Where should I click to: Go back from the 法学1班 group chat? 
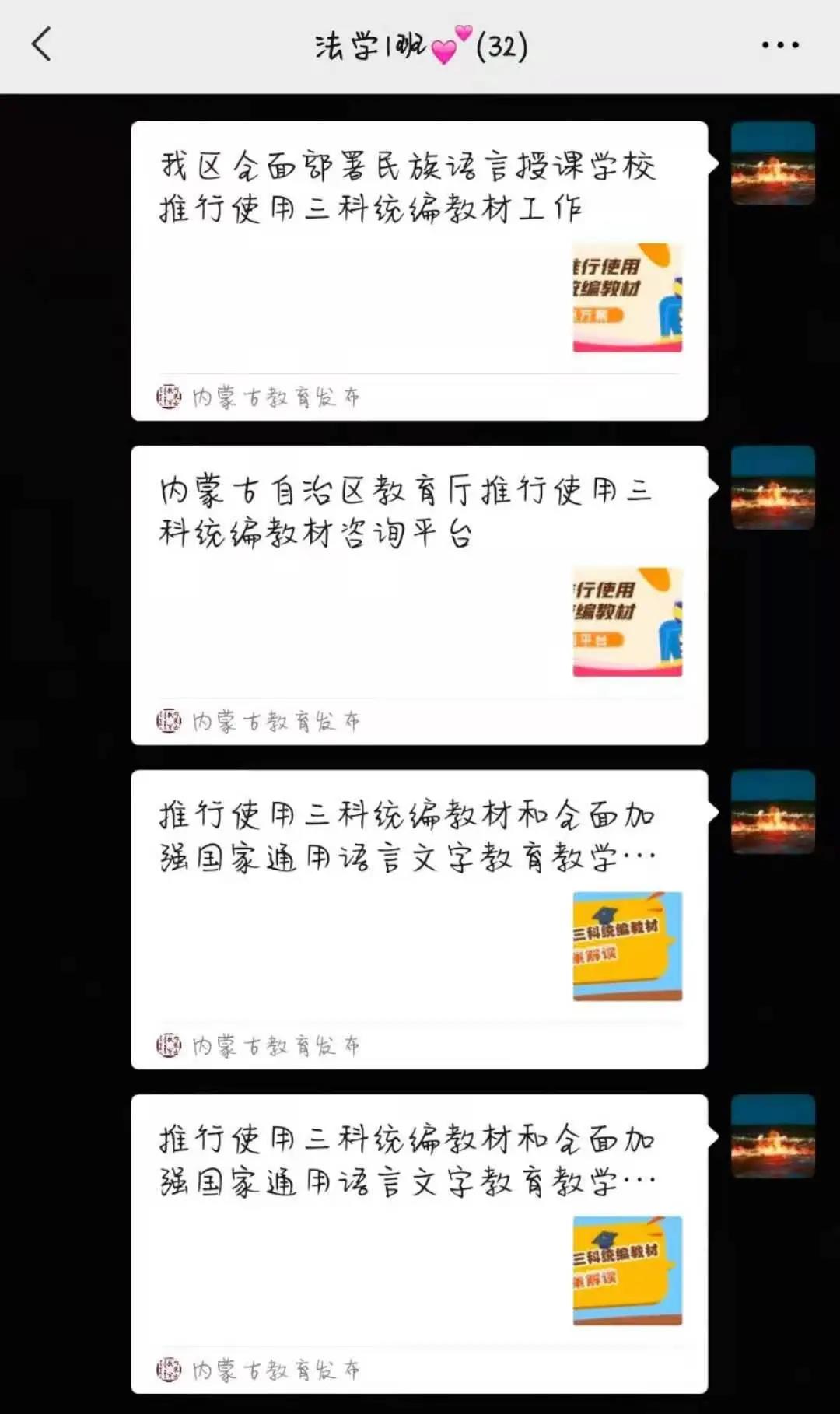[x=42, y=44]
